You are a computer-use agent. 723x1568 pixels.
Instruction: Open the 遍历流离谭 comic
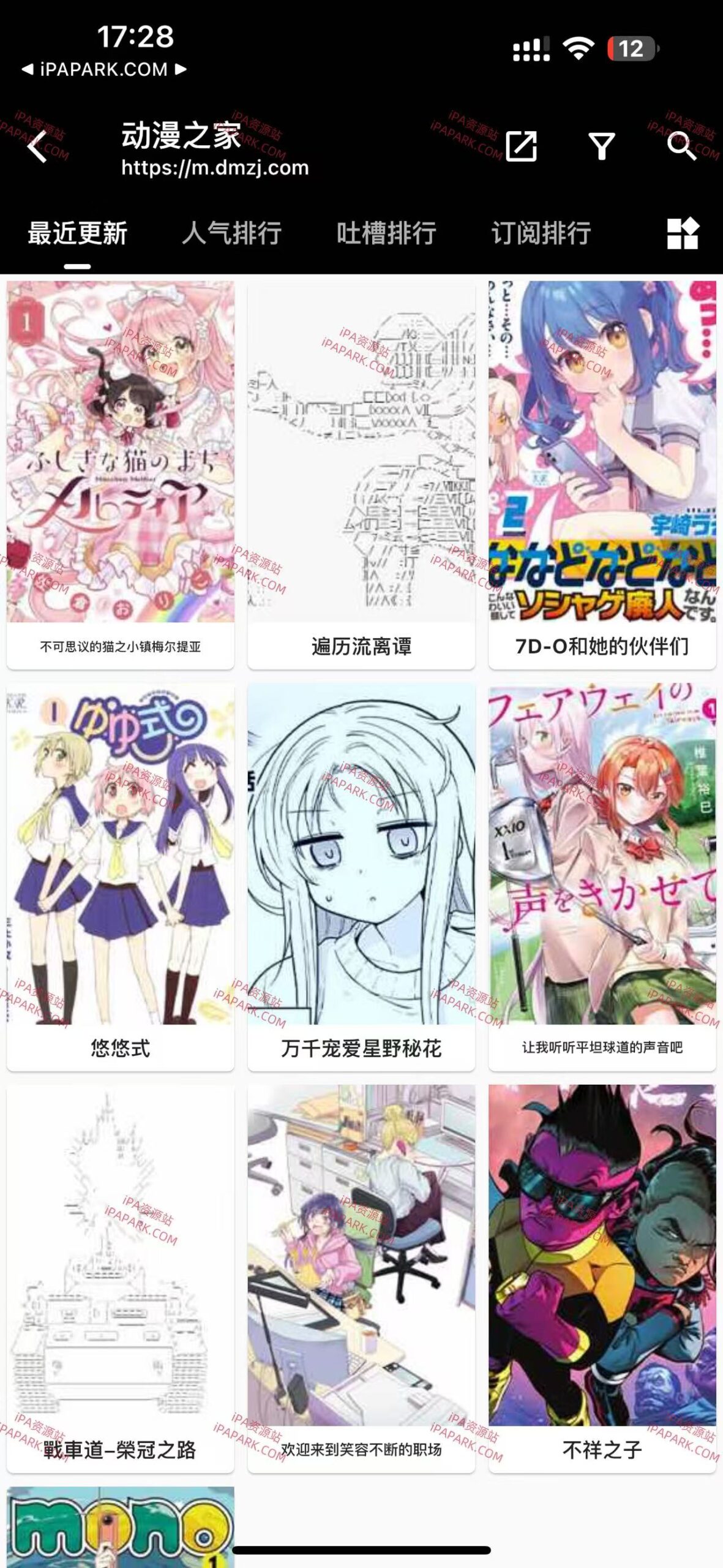click(361, 475)
